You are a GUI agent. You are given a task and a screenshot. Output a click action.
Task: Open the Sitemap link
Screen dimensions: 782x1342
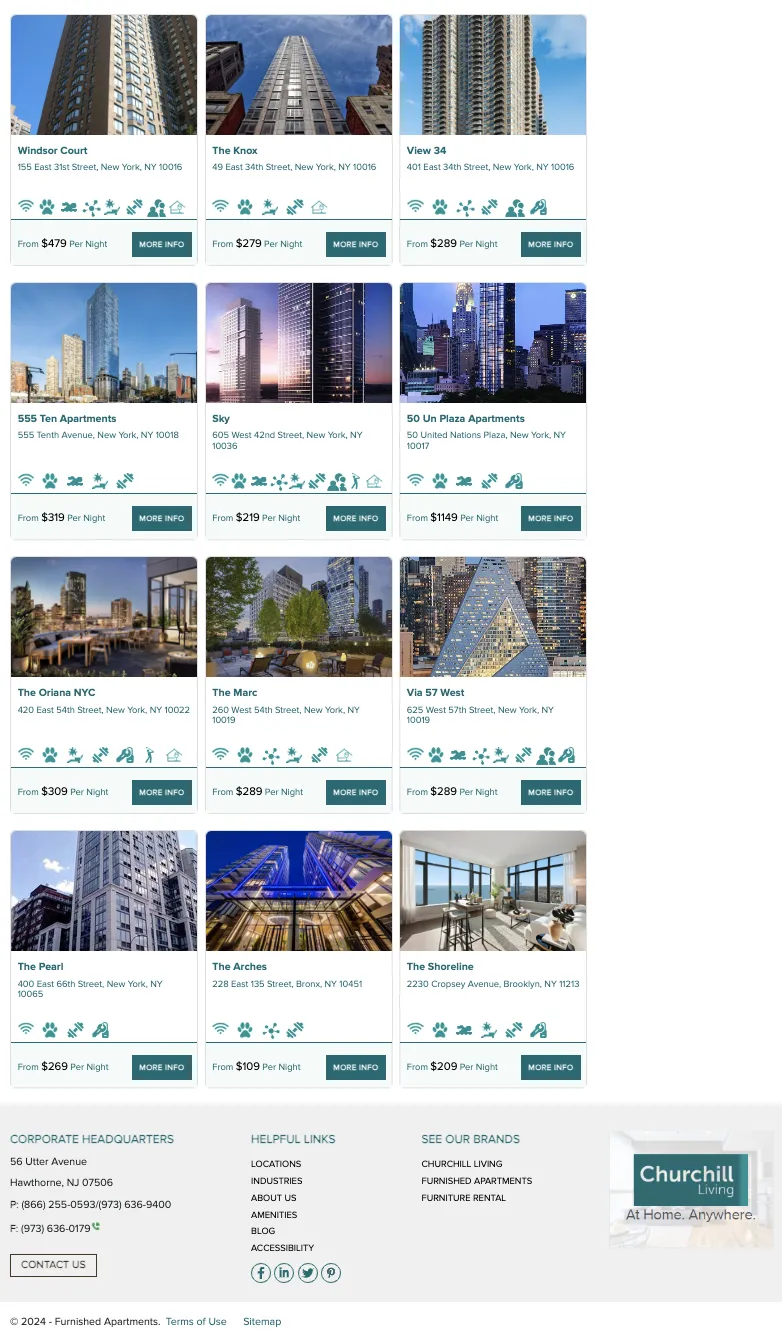pos(262,1322)
